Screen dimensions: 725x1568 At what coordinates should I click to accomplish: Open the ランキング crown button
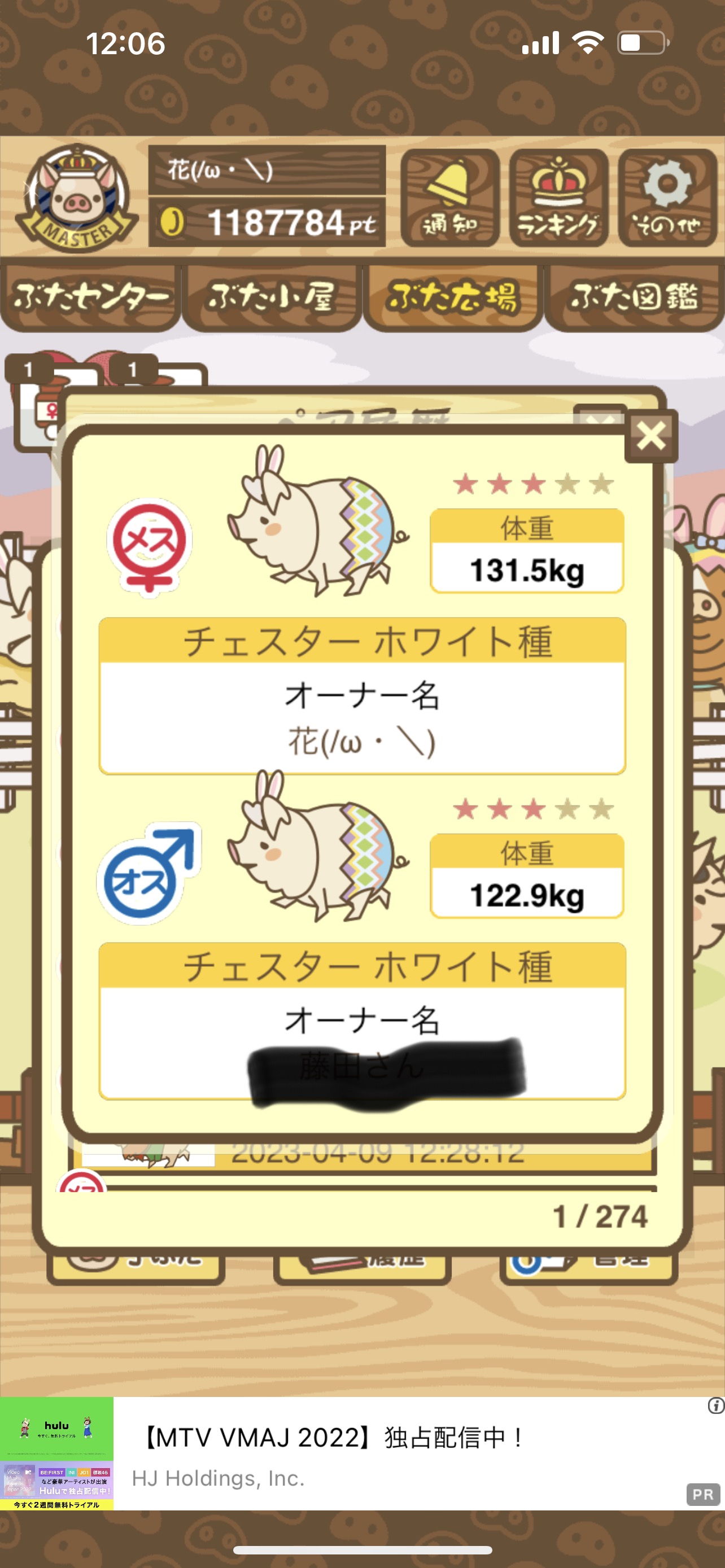pyautogui.click(x=559, y=198)
